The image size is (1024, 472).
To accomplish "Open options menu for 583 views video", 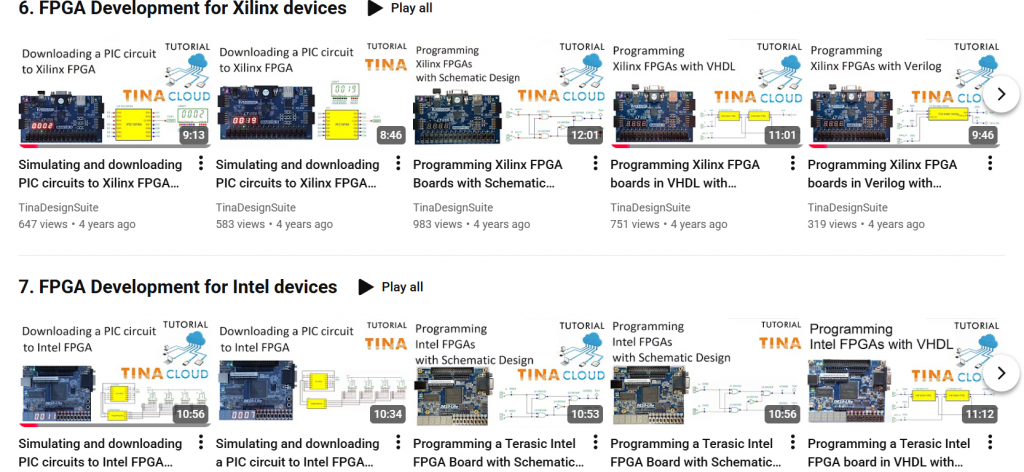I will pos(398,163).
